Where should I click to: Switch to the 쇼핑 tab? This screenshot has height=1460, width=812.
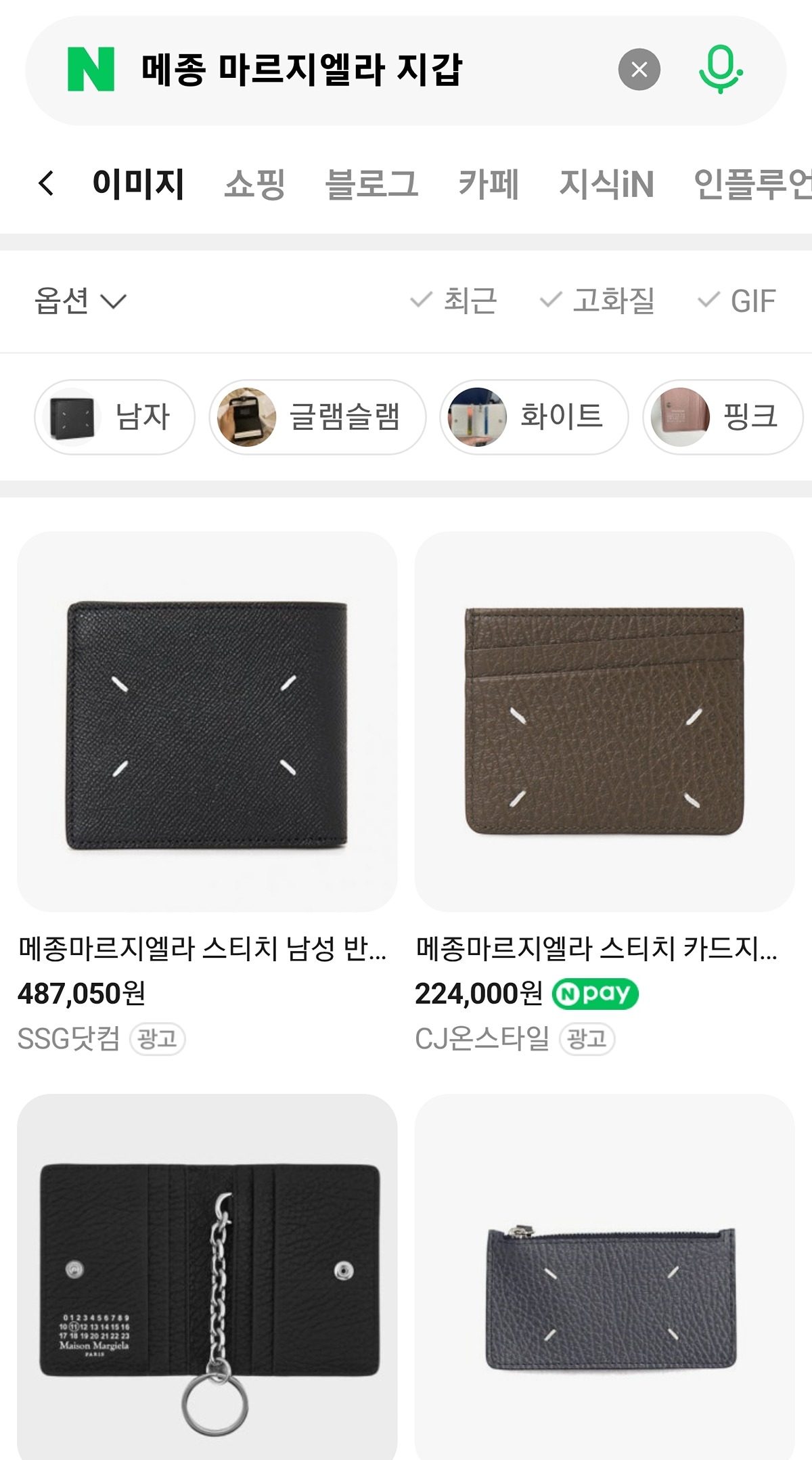(x=255, y=183)
